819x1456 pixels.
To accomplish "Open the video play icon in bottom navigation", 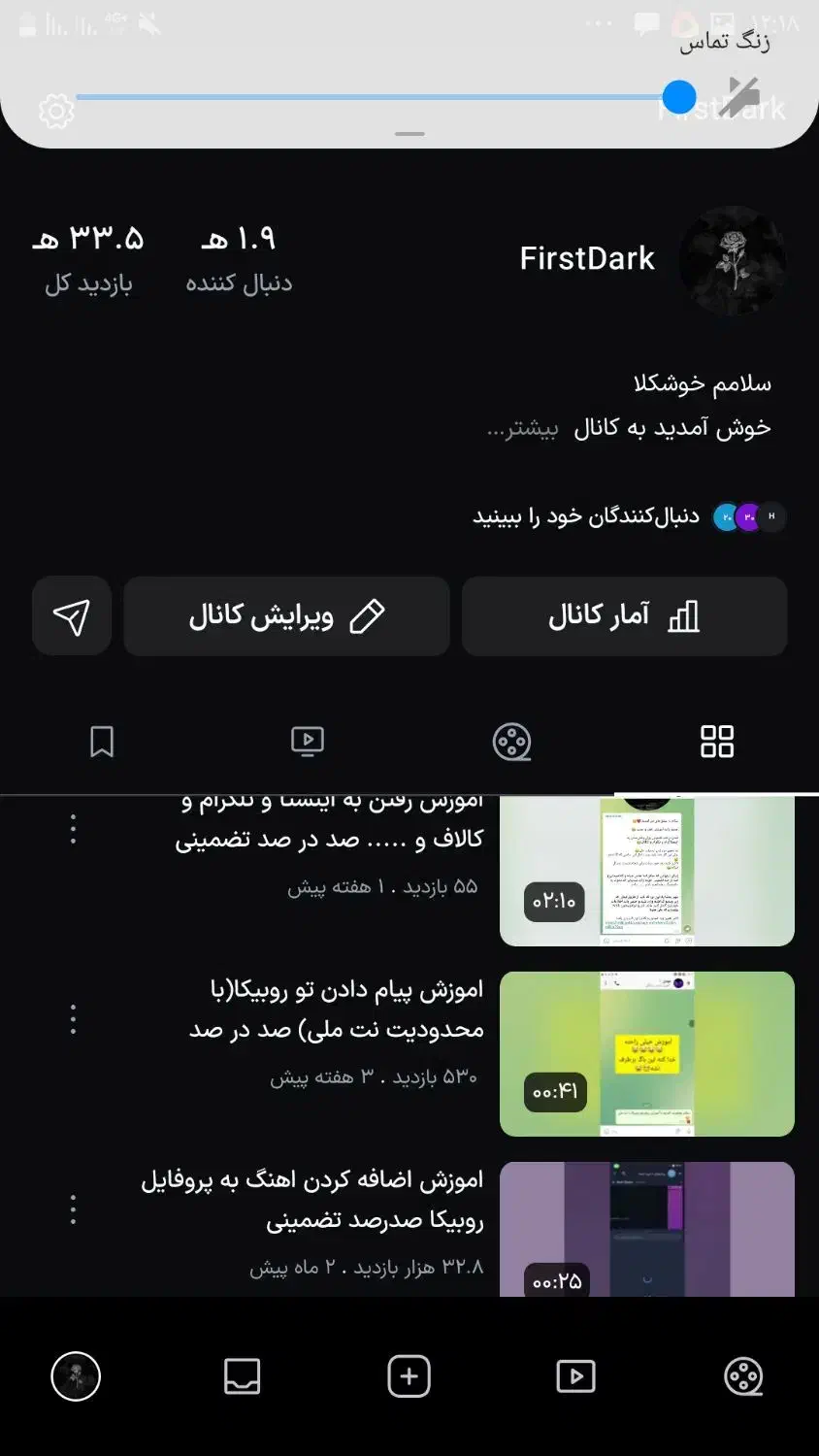I will tap(574, 1375).
